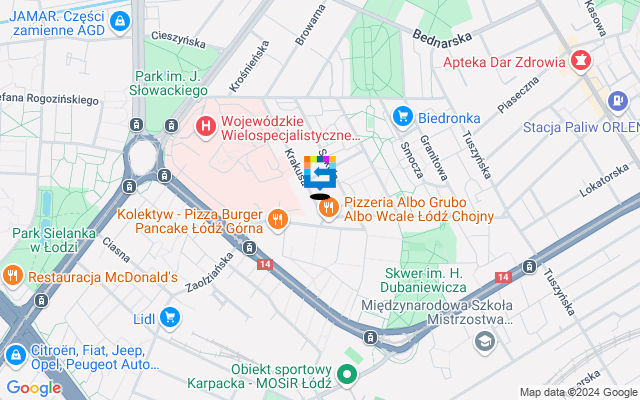Open the JAMAR Części zamienne AGD marker
This screenshot has width=640, height=400.
(x=120, y=20)
